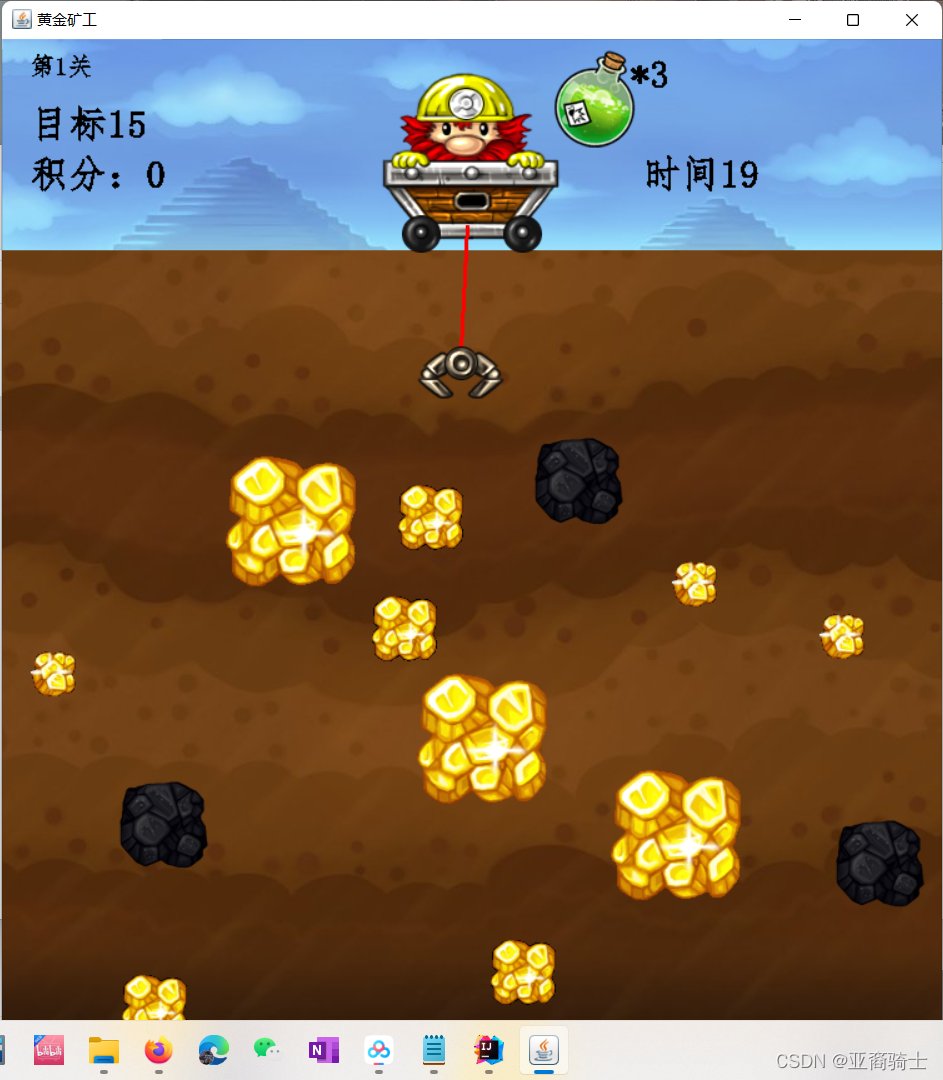
Task: Close the 黄金矿工 game window
Action: 911,20
